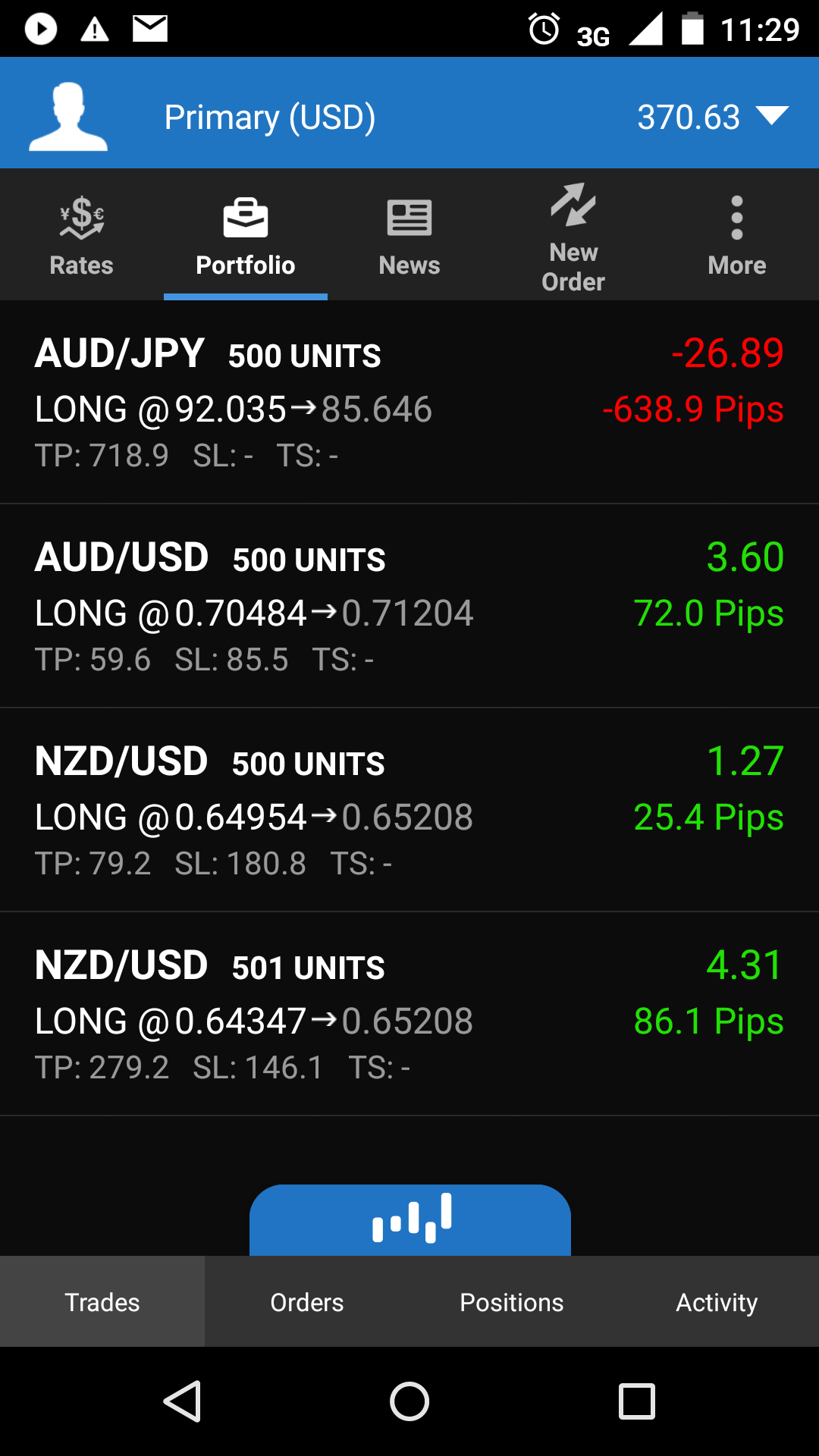Return to the home screen
This screenshot has height=1456, width=819.
pos(409,1401)
